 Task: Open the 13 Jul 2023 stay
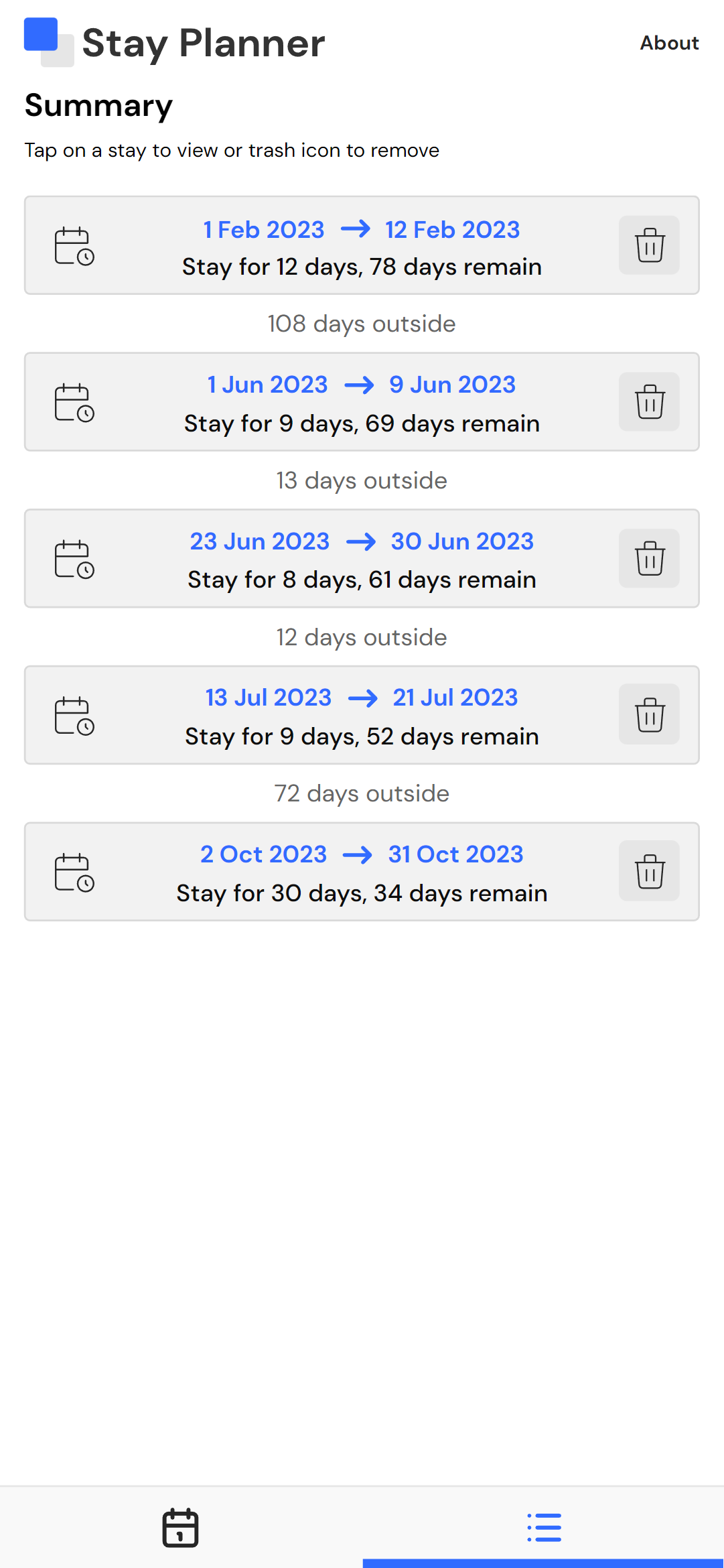click(x=362, y=715)
